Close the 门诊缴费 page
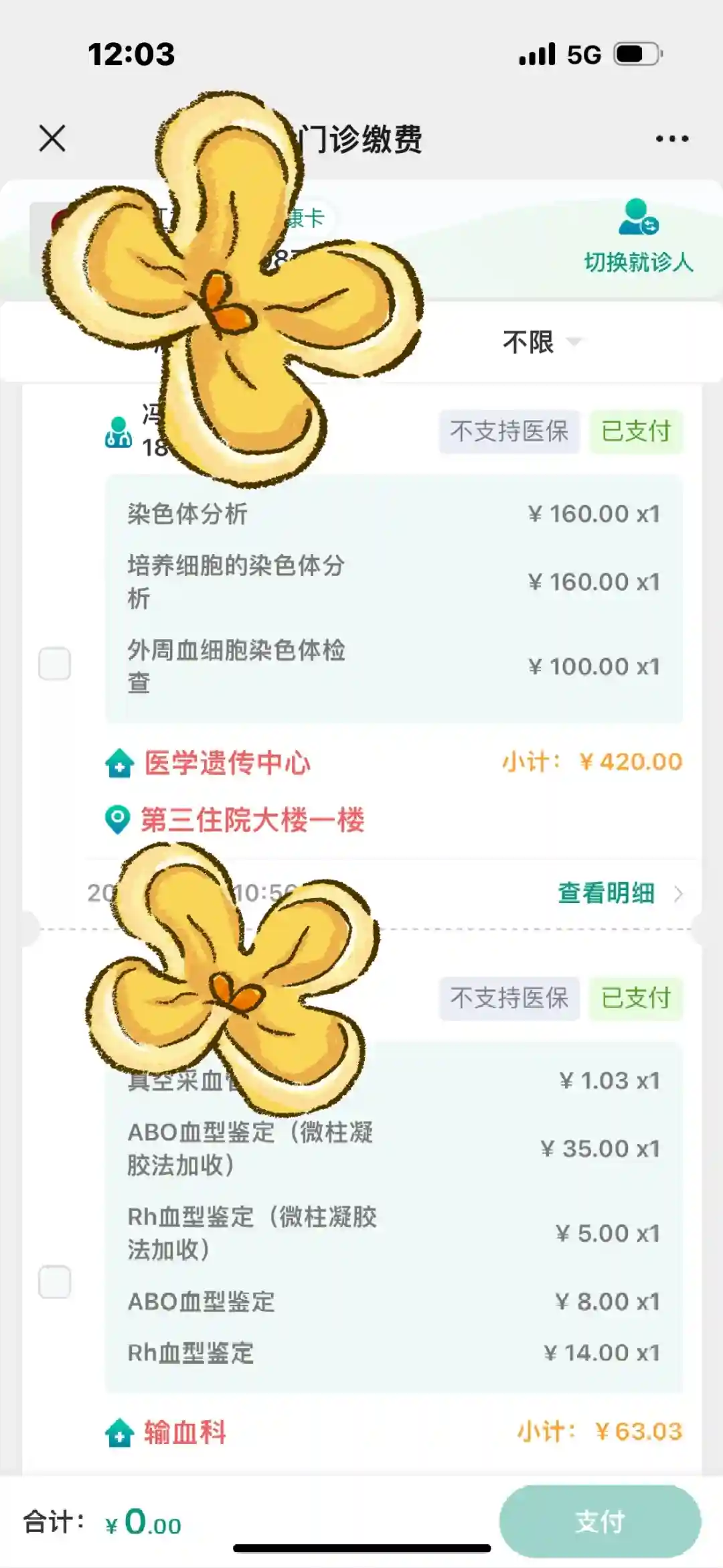This screenshot has width=723, height=1568. coord(52,139)
